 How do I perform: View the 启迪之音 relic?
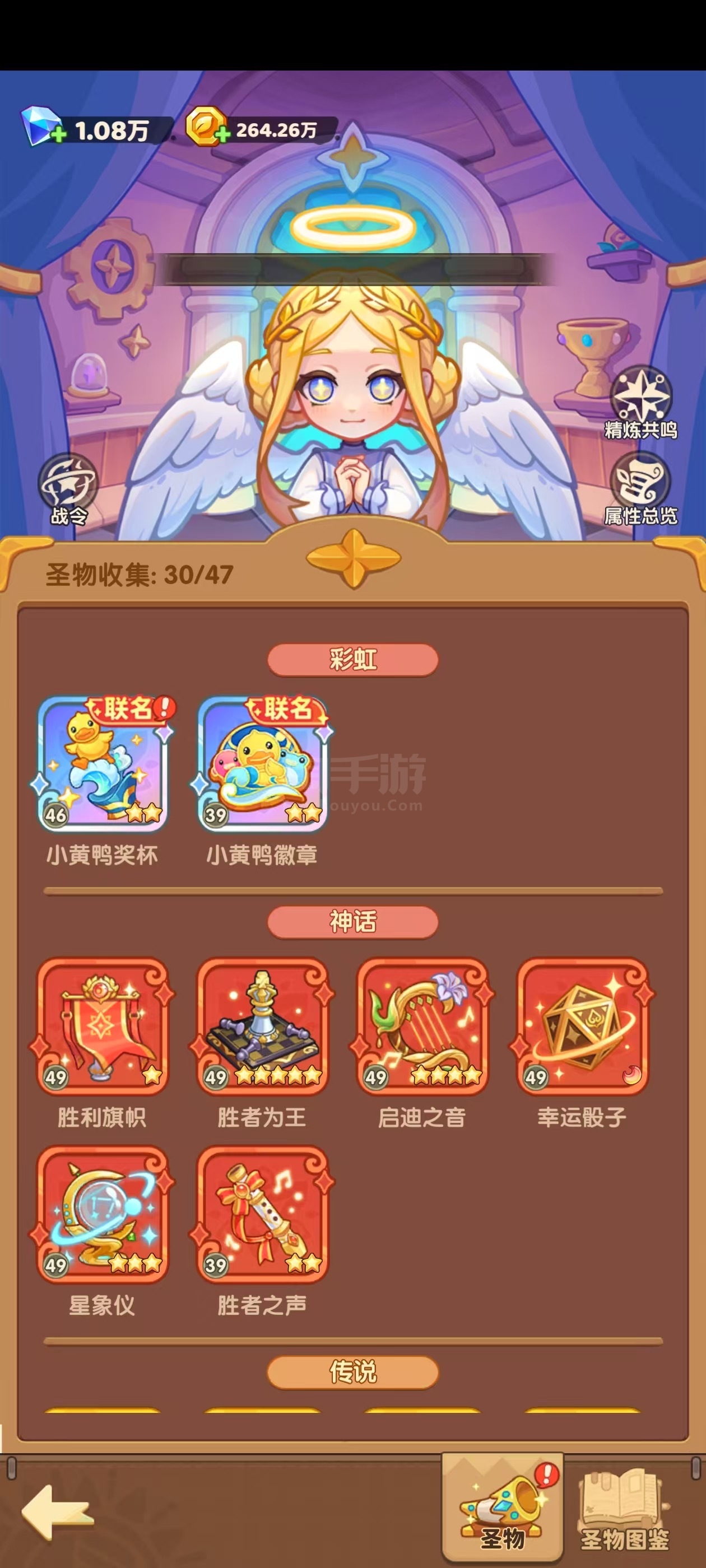(x=422, y=1027)
